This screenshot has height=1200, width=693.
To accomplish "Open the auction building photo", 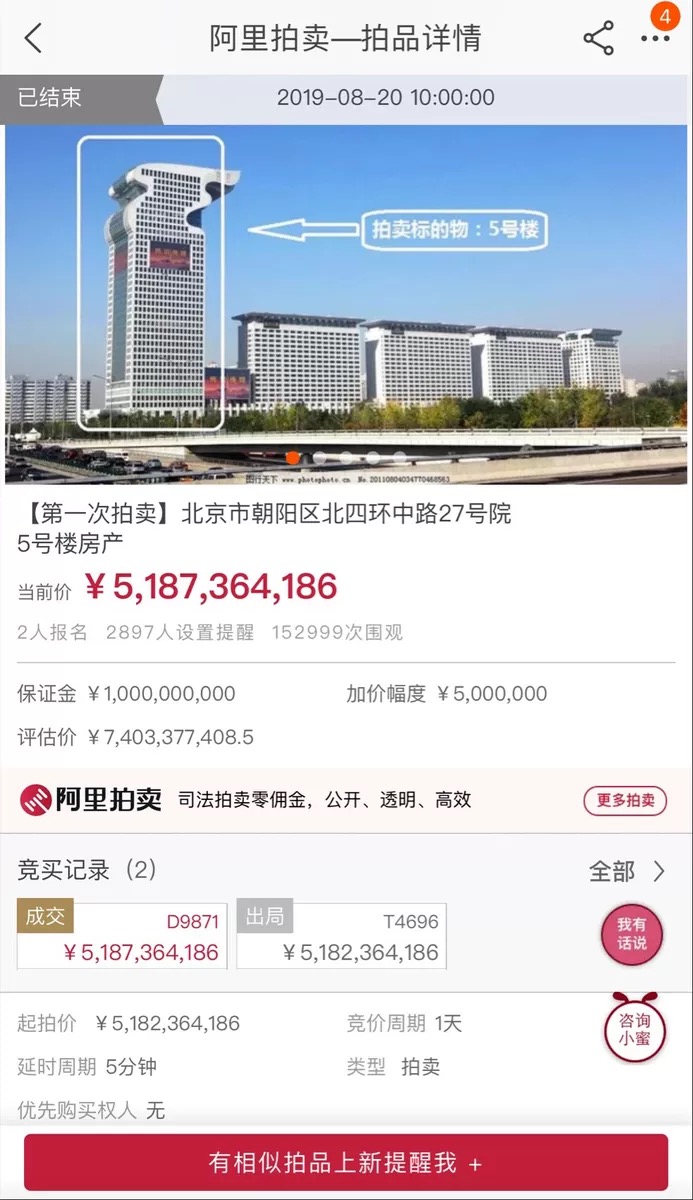I will click(x=346, y=304).
